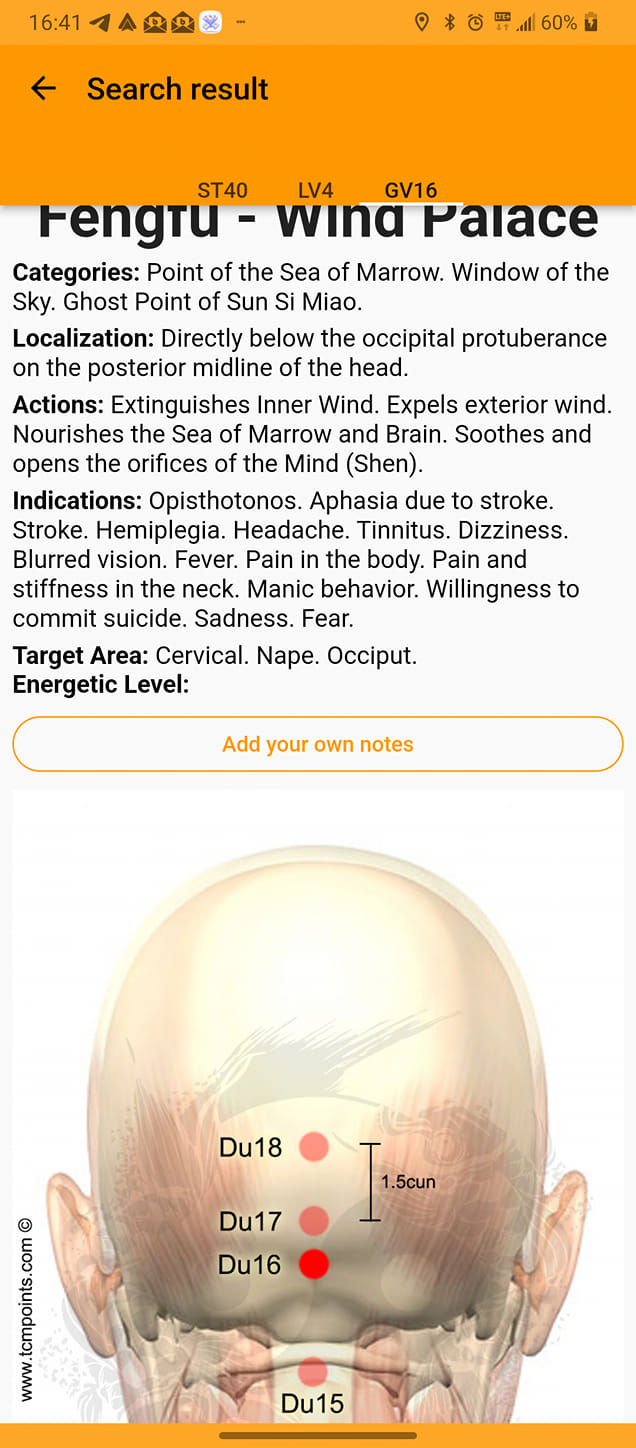Image resolution: width=636 pixels, height=1448 pixels.
Task: Switch to the ST40 tab
Action: tap(222, 190)
